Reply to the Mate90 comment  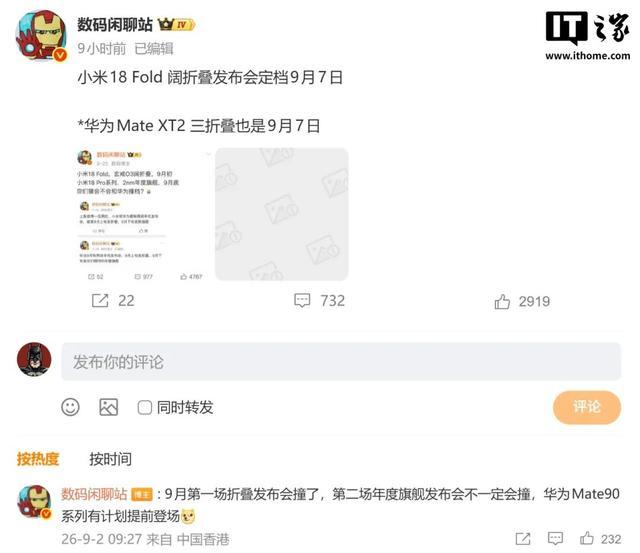(x=555, y=539)
